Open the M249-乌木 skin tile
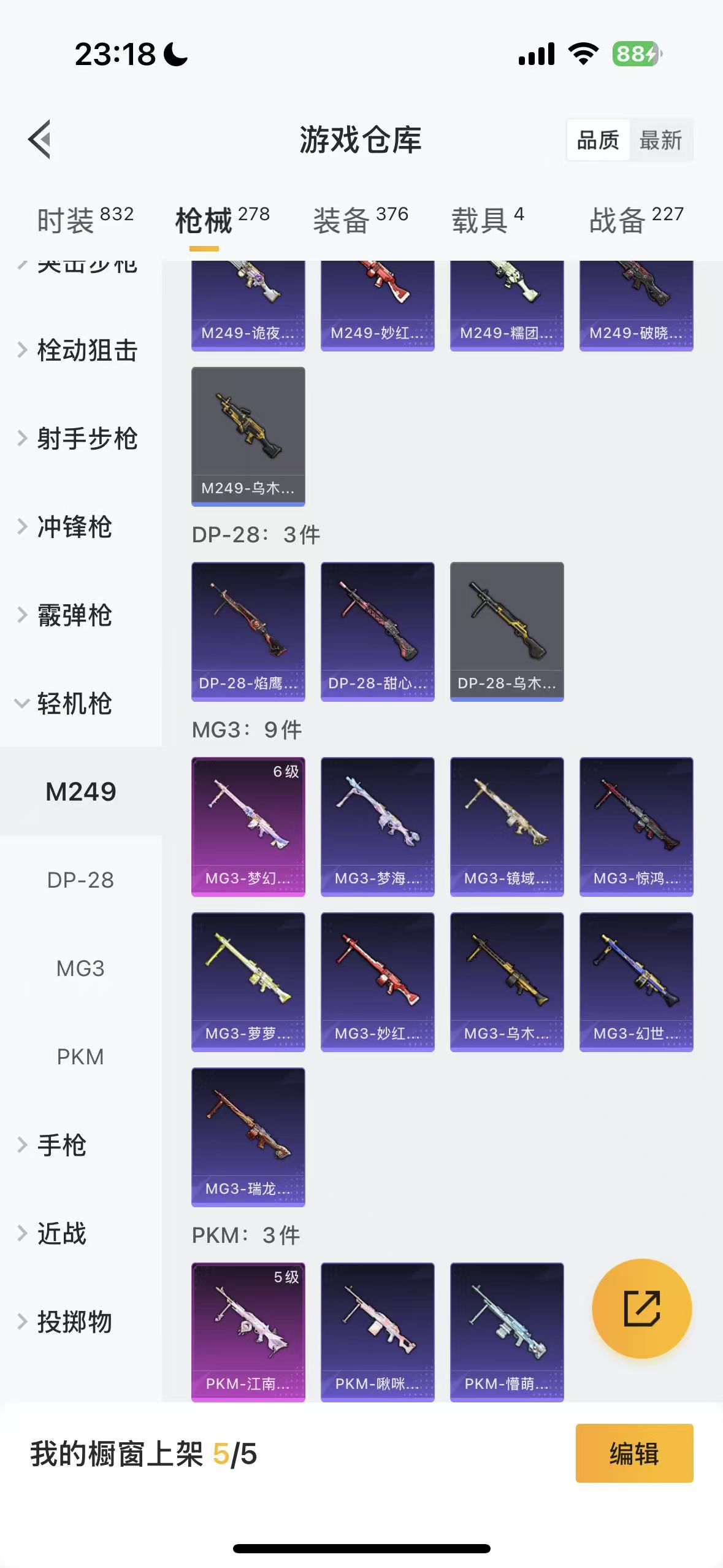This screenshot has width=723, height=1568. click(x=248, y=436)
